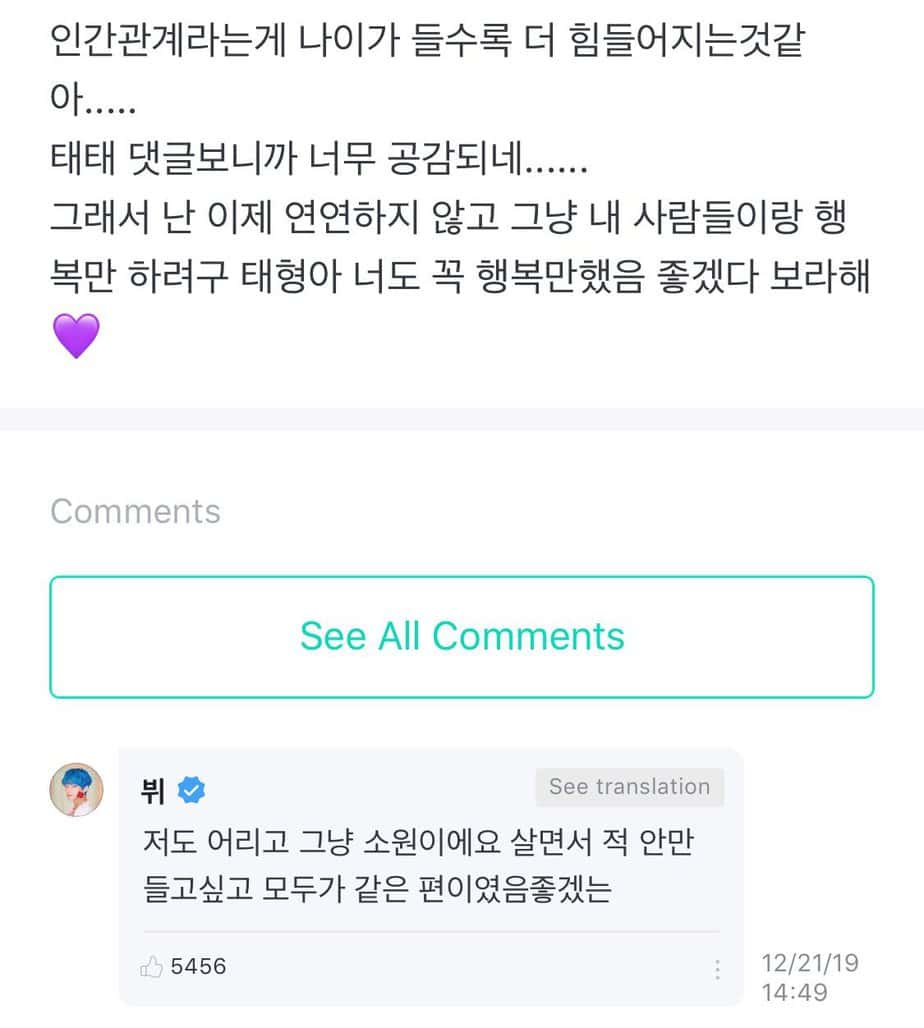
Task: Tap the See All Comments button
Action: [x=461, y=636]
